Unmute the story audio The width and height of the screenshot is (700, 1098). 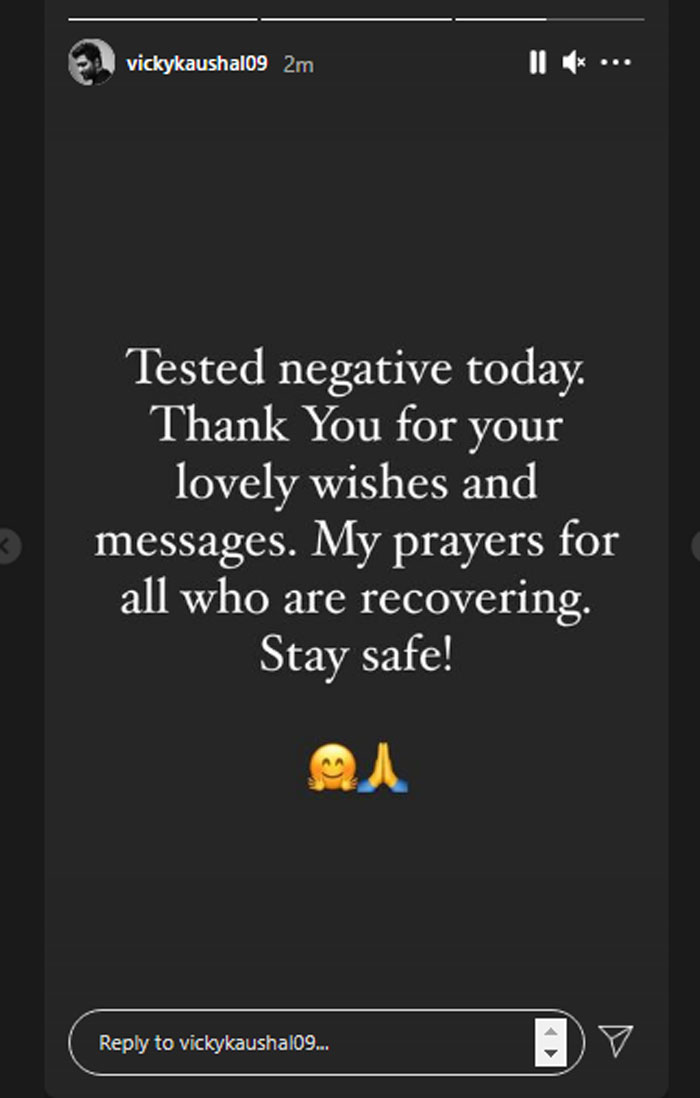573,63
